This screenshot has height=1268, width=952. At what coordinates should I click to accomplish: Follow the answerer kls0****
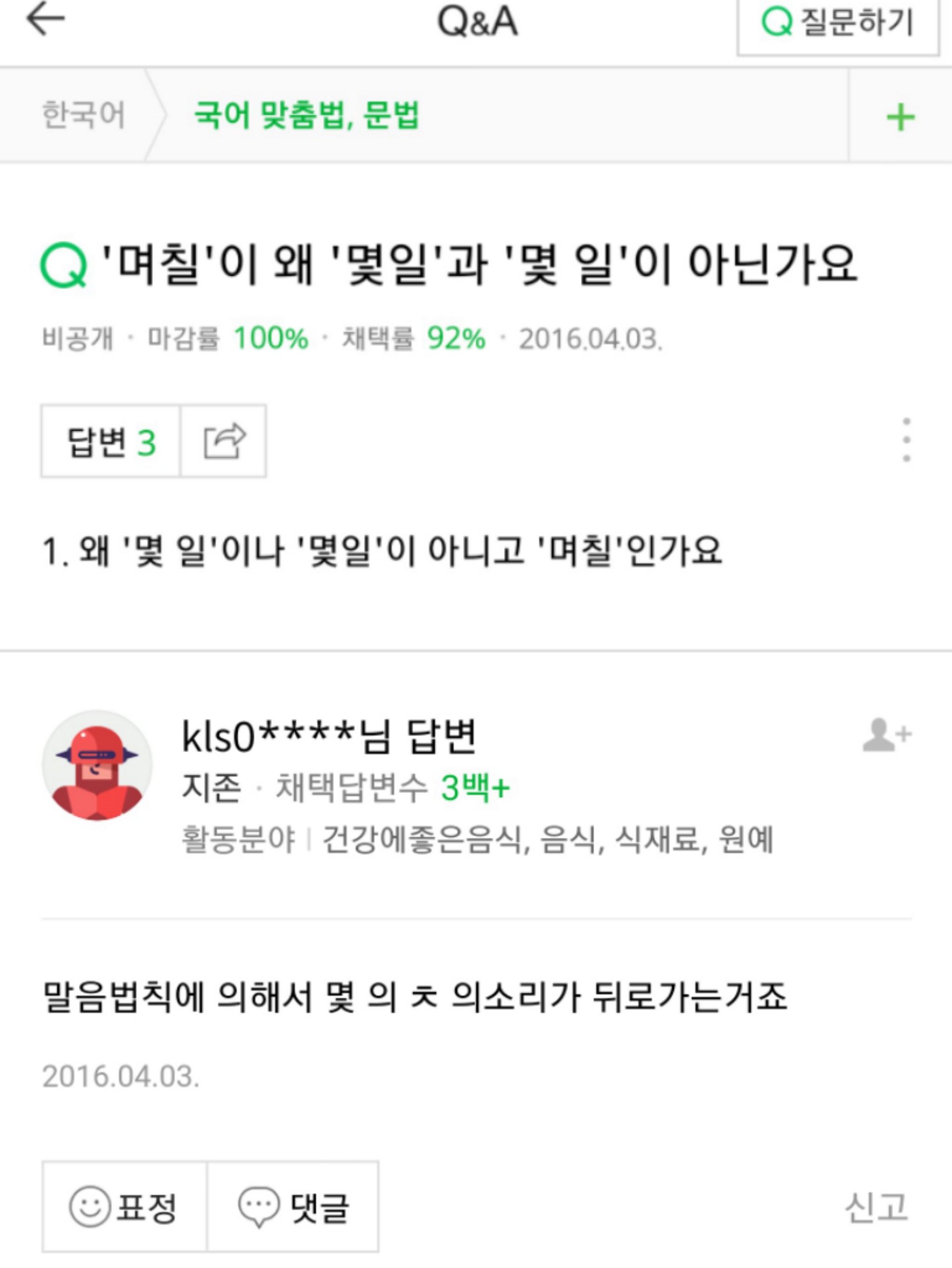(886, 735)
